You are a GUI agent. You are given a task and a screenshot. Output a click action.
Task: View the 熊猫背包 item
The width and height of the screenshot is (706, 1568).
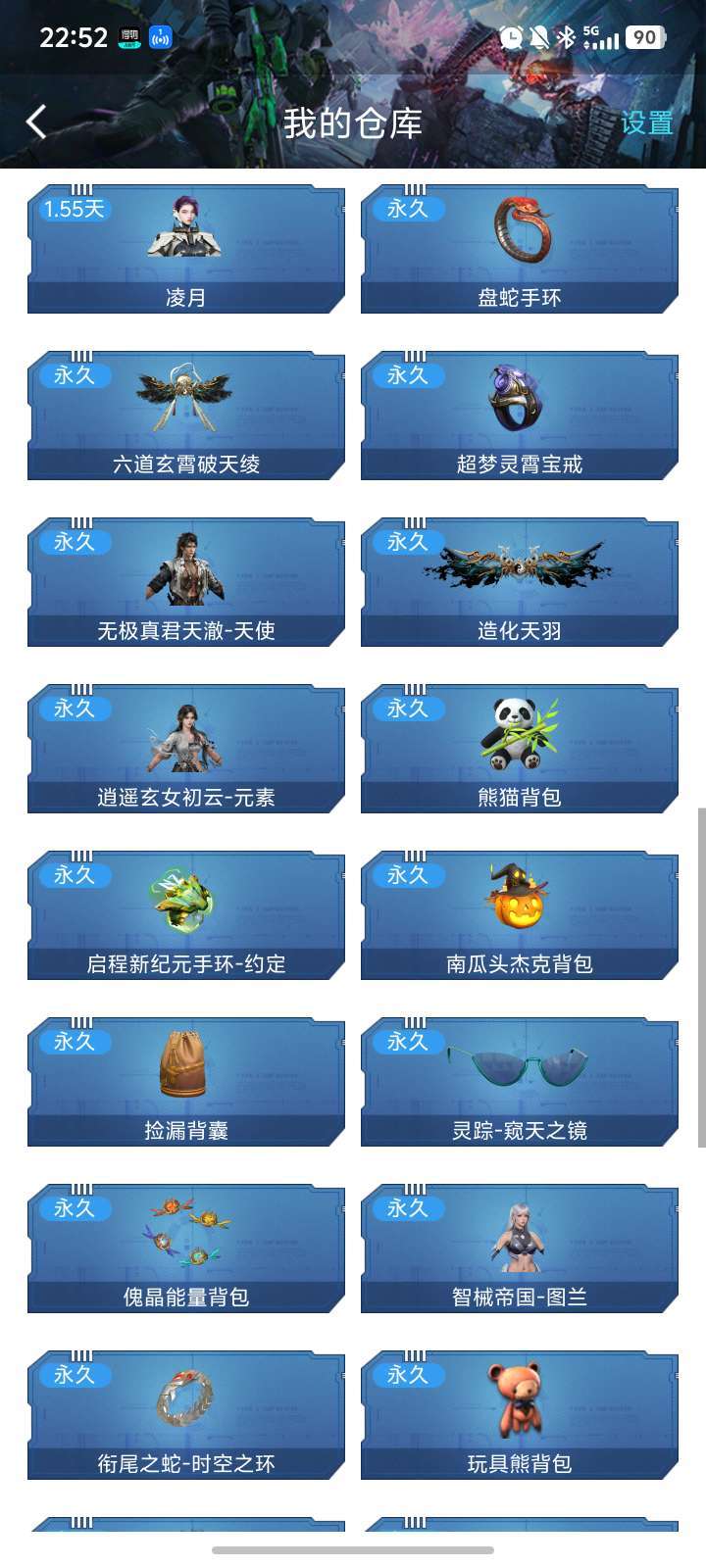[x=520, y=749]
